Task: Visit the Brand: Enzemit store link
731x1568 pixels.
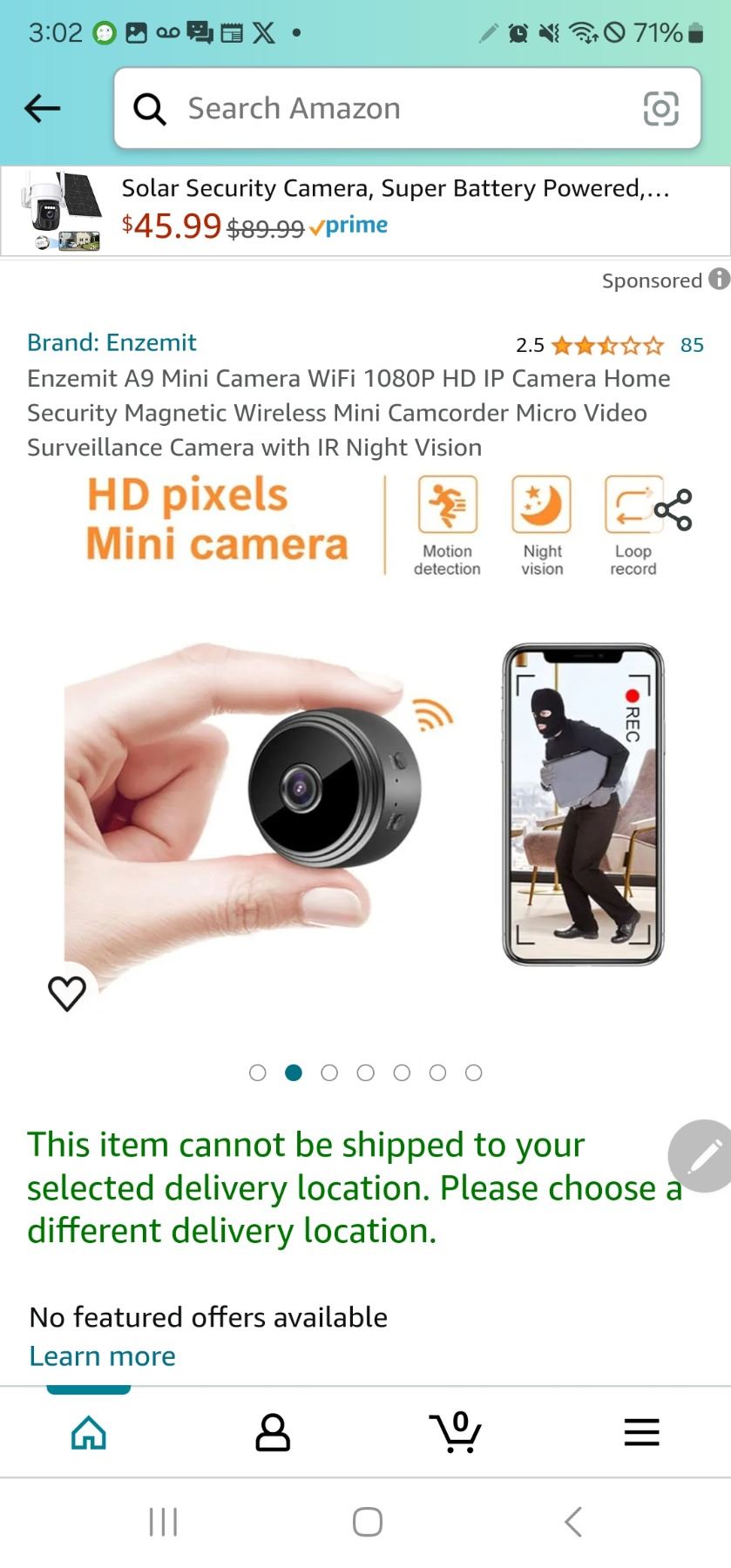Action: 112,342
